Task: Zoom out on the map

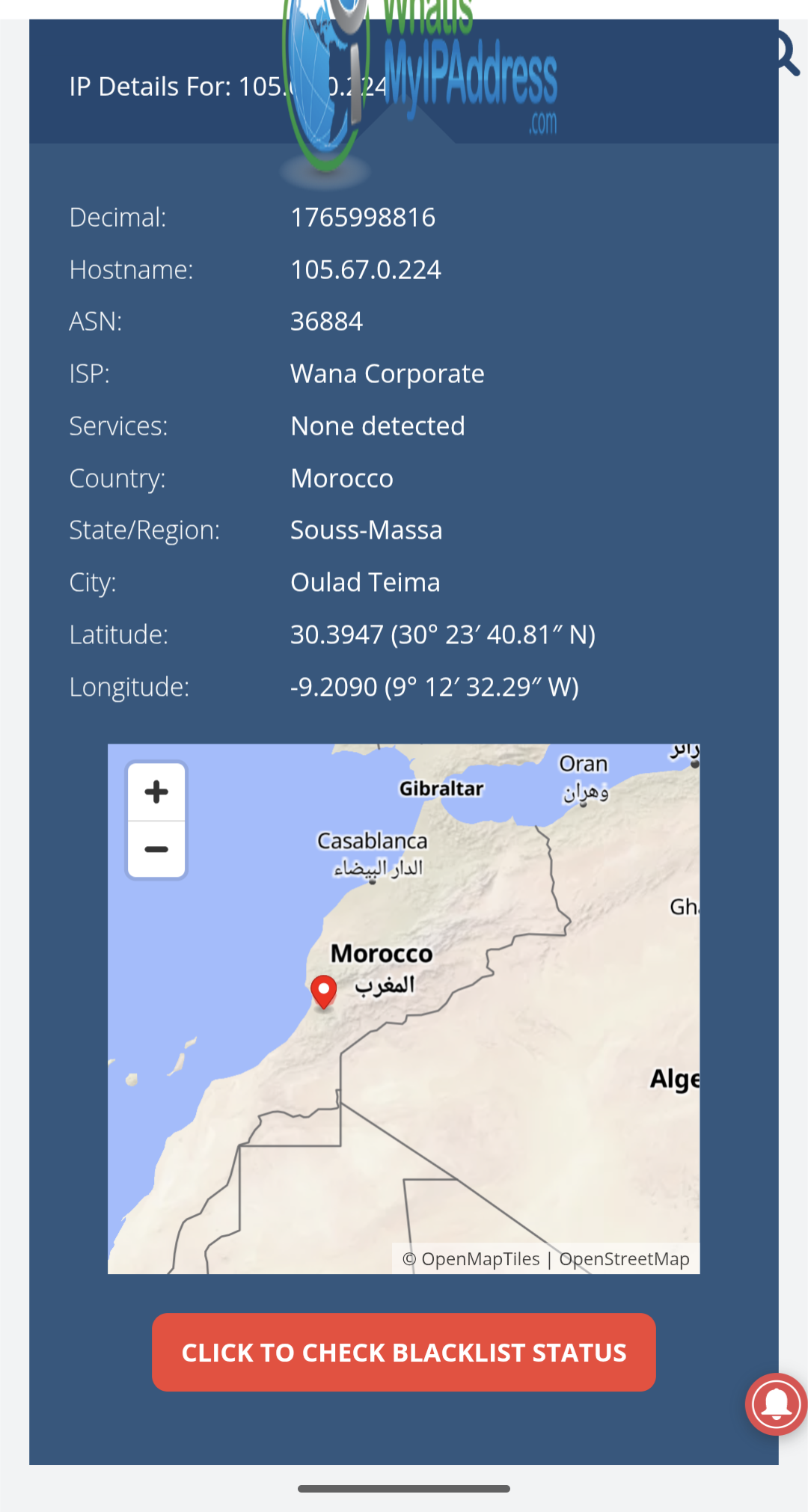Action: pyautogui.click(x=156, y=849)
